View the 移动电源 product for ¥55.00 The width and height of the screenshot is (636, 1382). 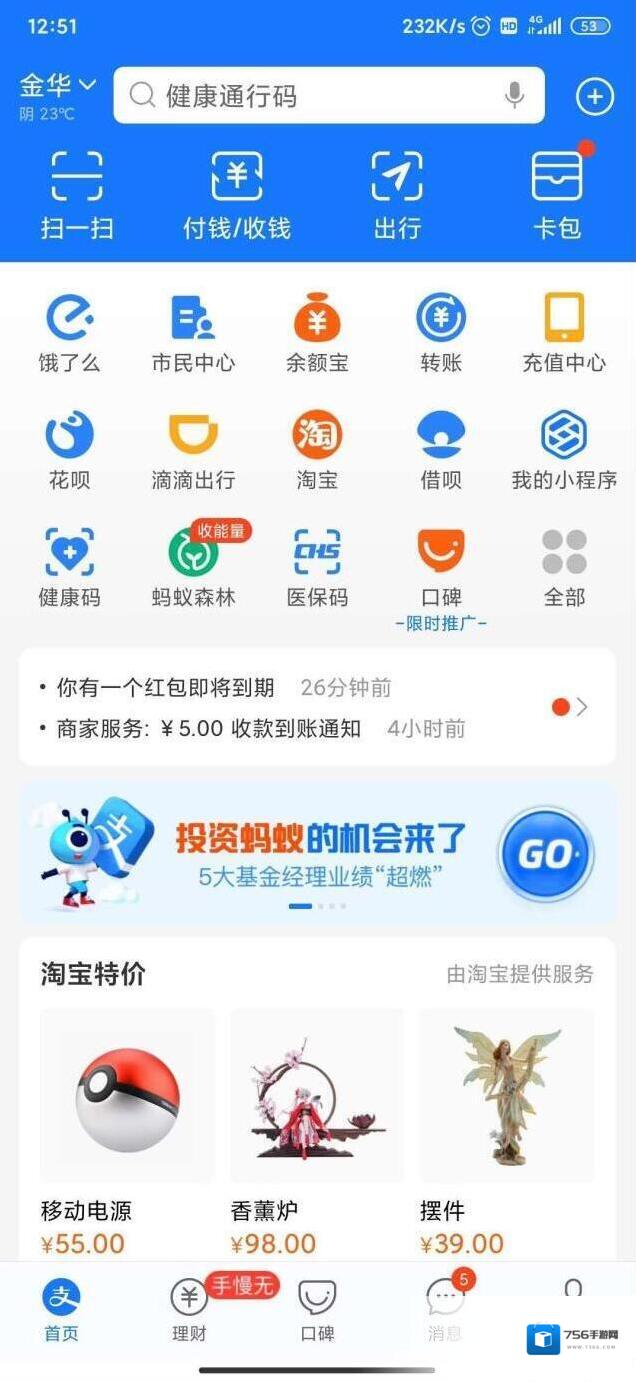point(127,1130)
